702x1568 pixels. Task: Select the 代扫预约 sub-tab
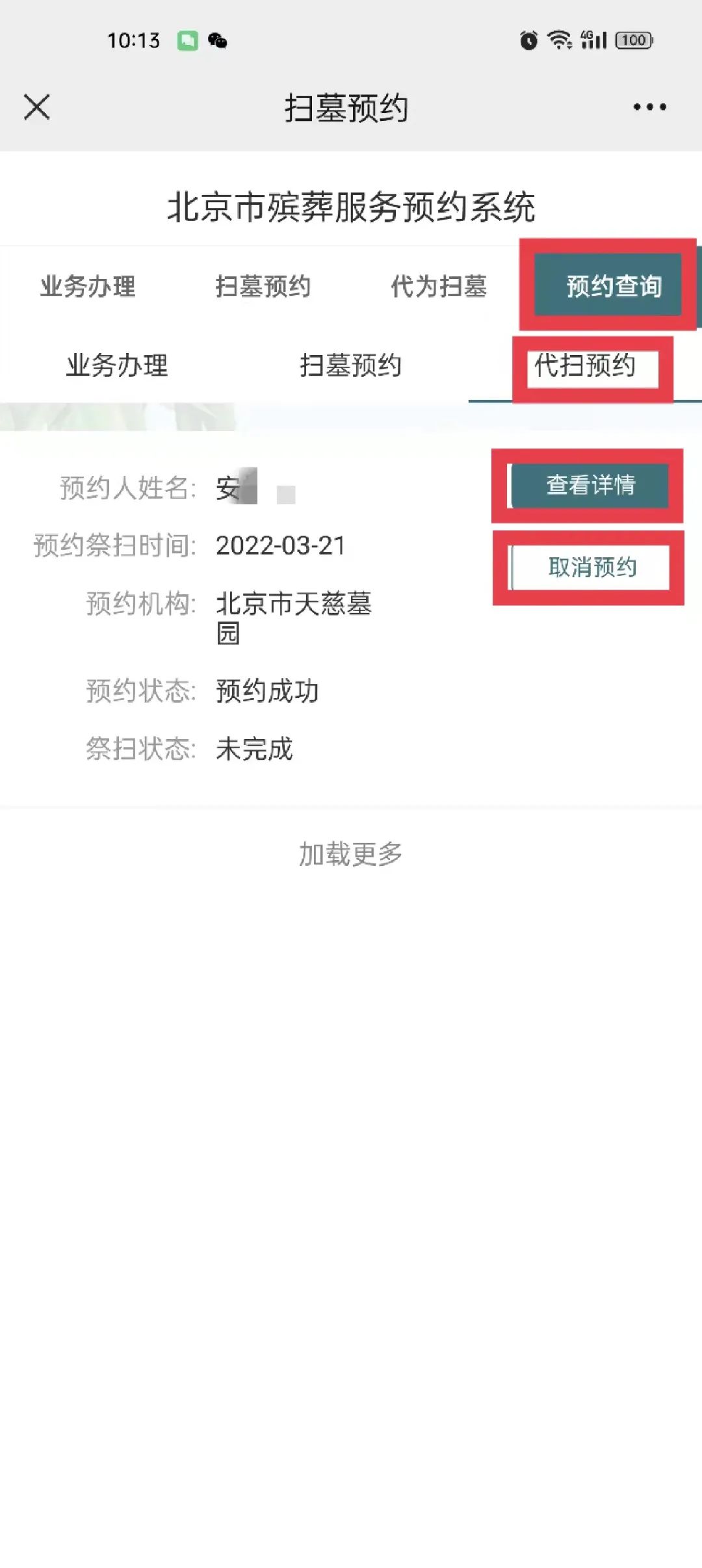click(x=584, y=365)
